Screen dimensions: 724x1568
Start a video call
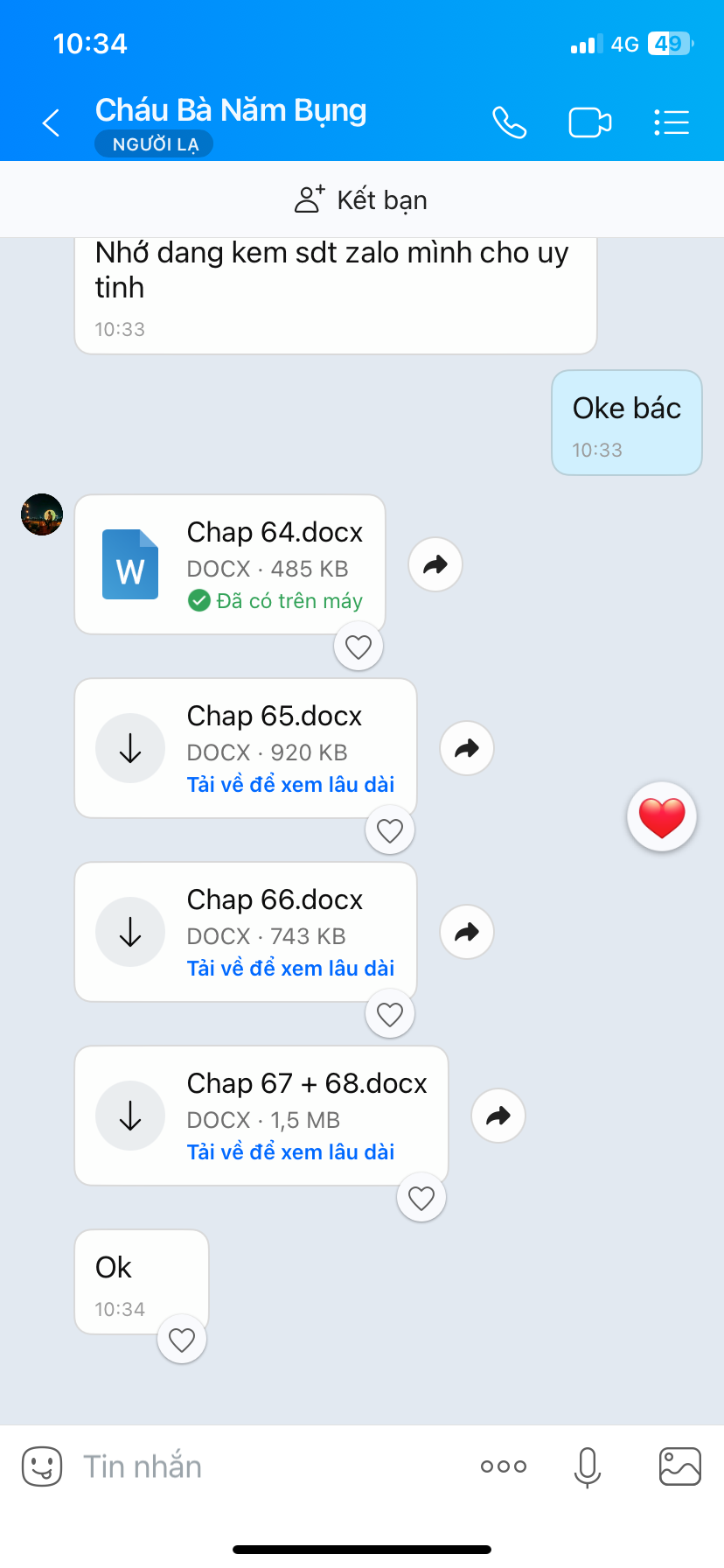tap(589, 122)
